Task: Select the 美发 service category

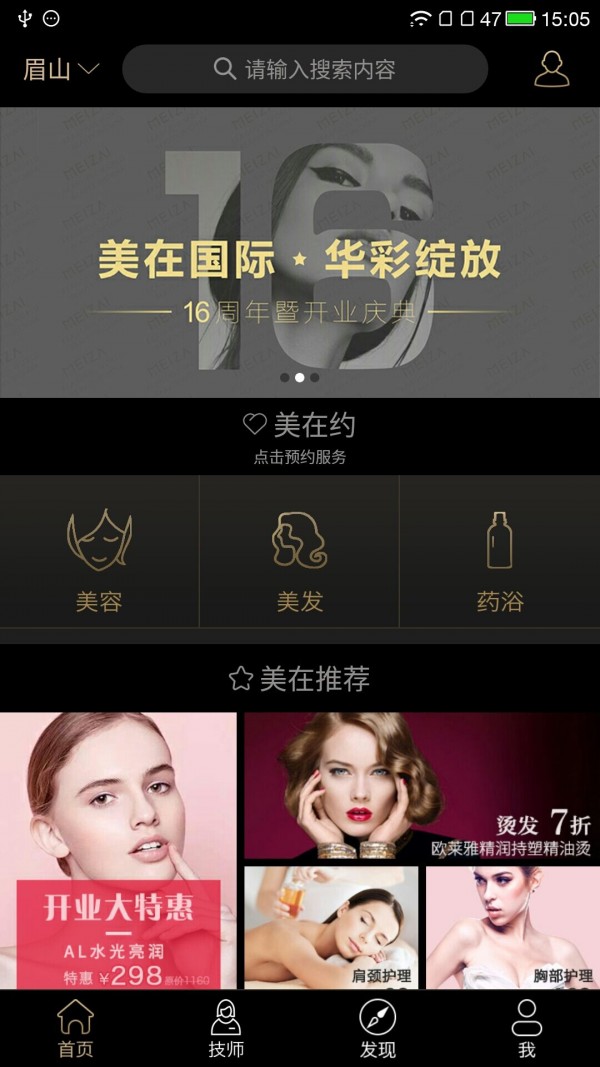Action: click(x=299, y=560)
